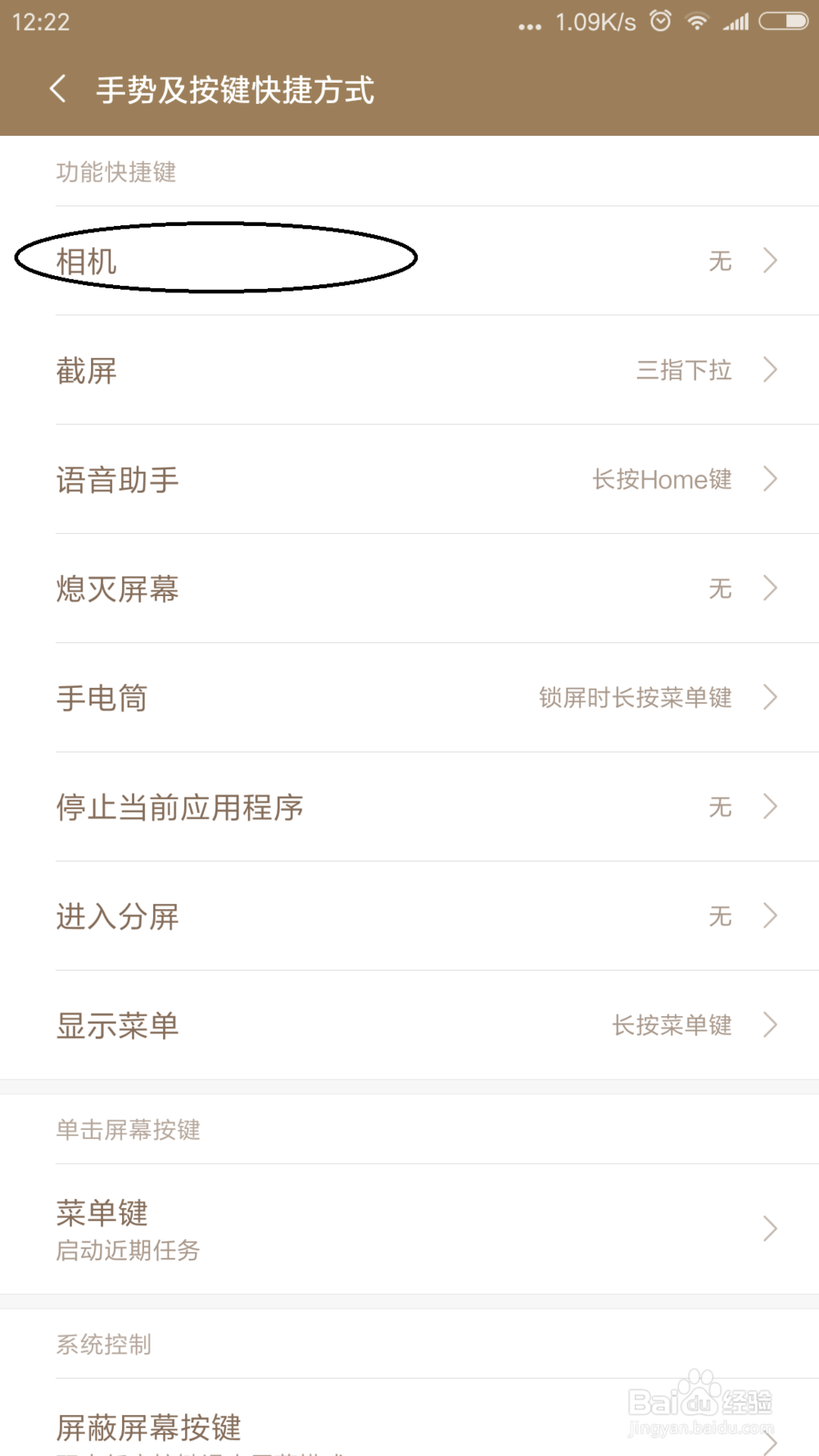The image size is (819, 1456).
Task: Open 进入分屏 split screen shortcut
Action: pos(409,916)
